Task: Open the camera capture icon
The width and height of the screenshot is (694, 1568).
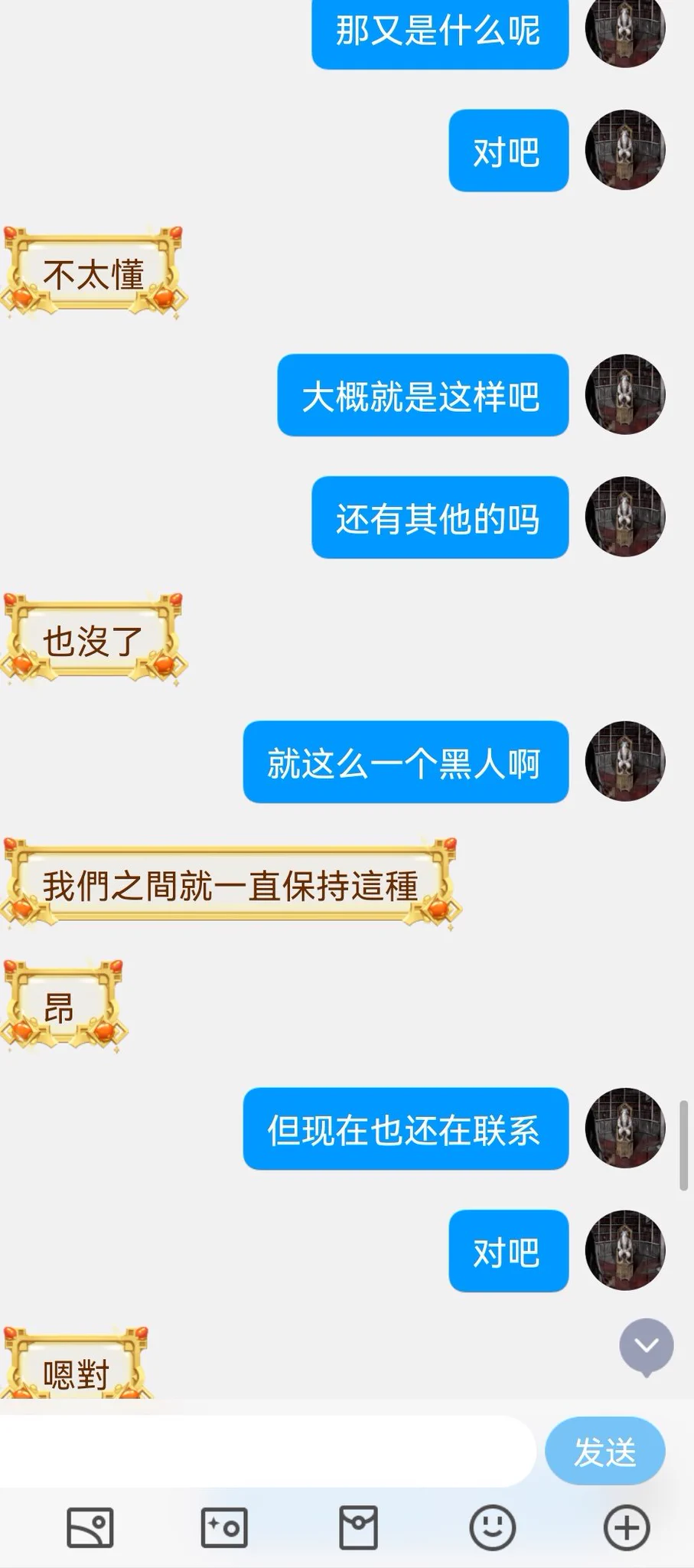Action: click(x=223, y=1527)
